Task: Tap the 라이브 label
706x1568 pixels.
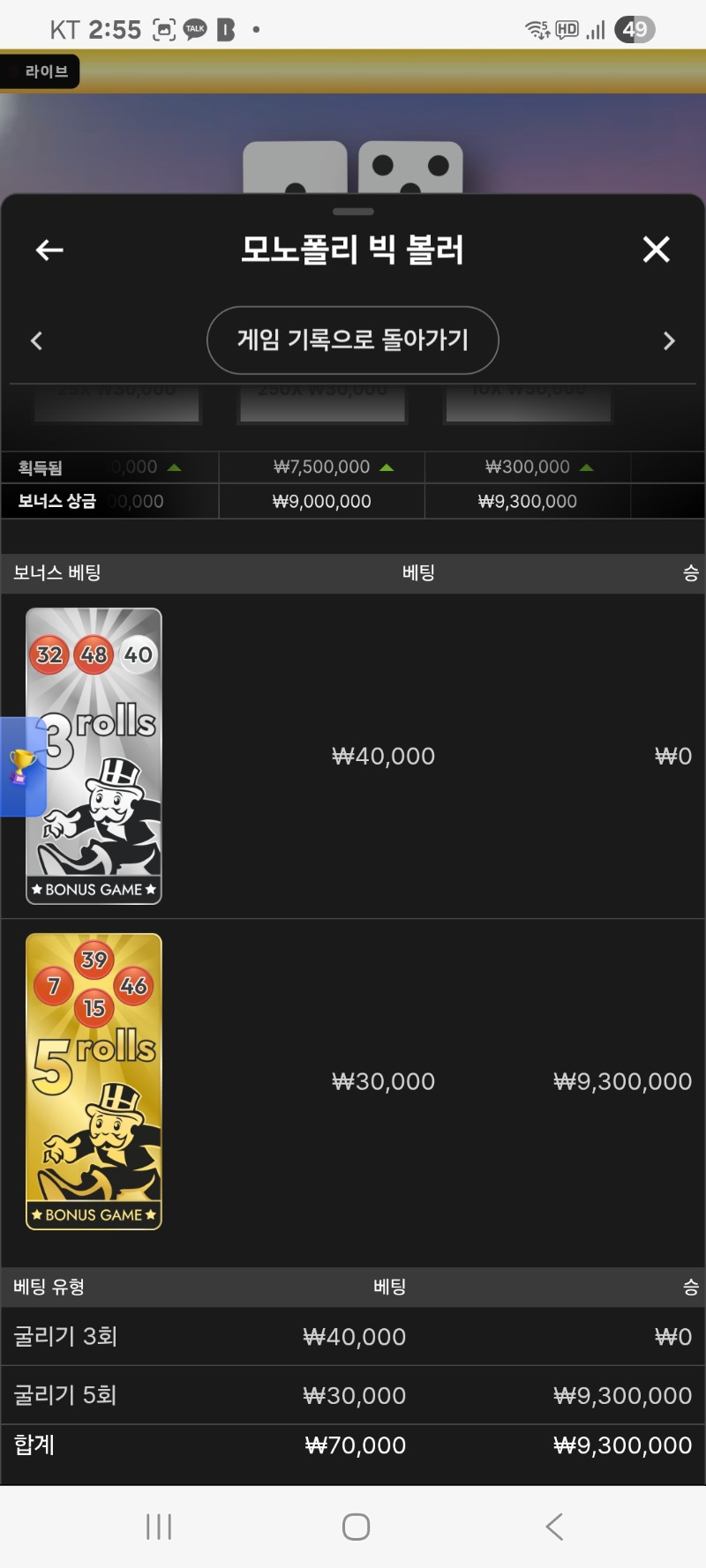Action: pos(42,71)
